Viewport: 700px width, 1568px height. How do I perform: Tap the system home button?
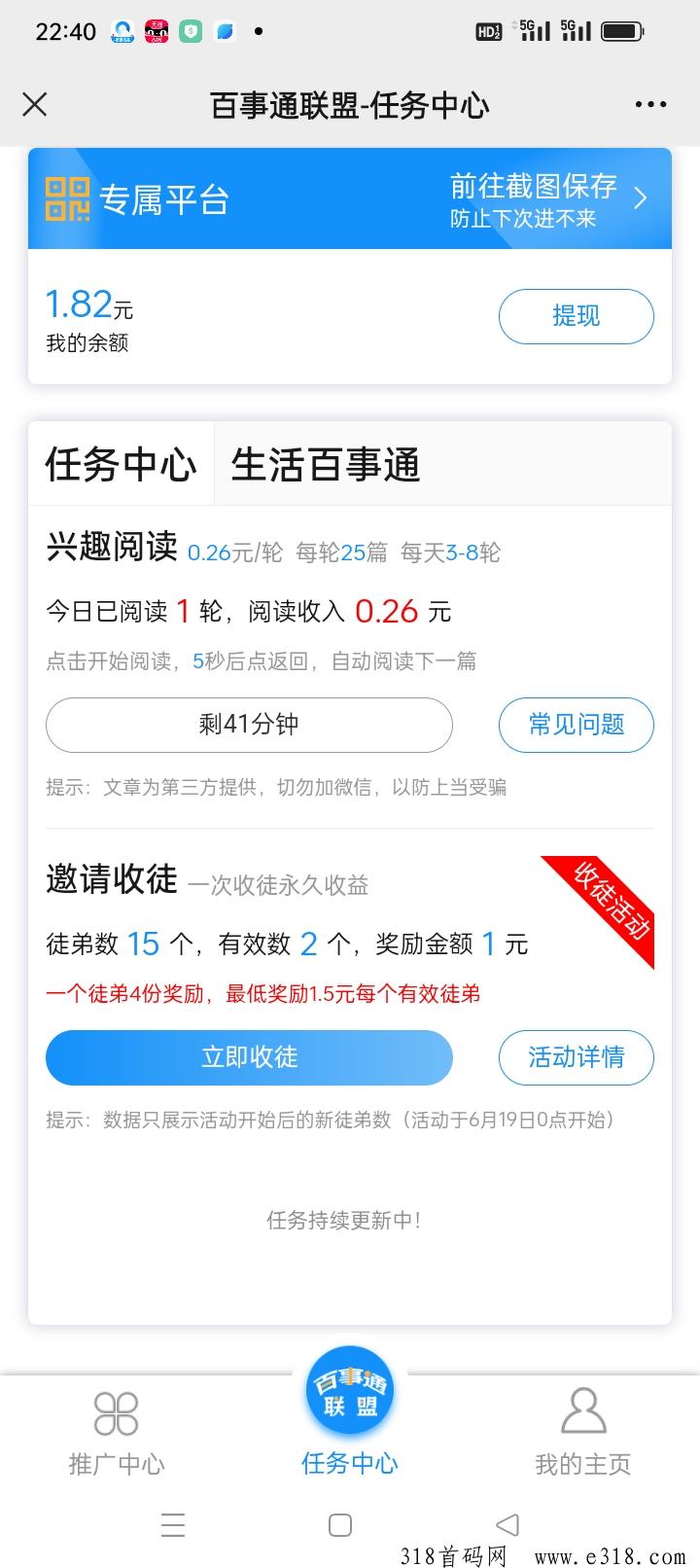click(x=340, y=1524)
